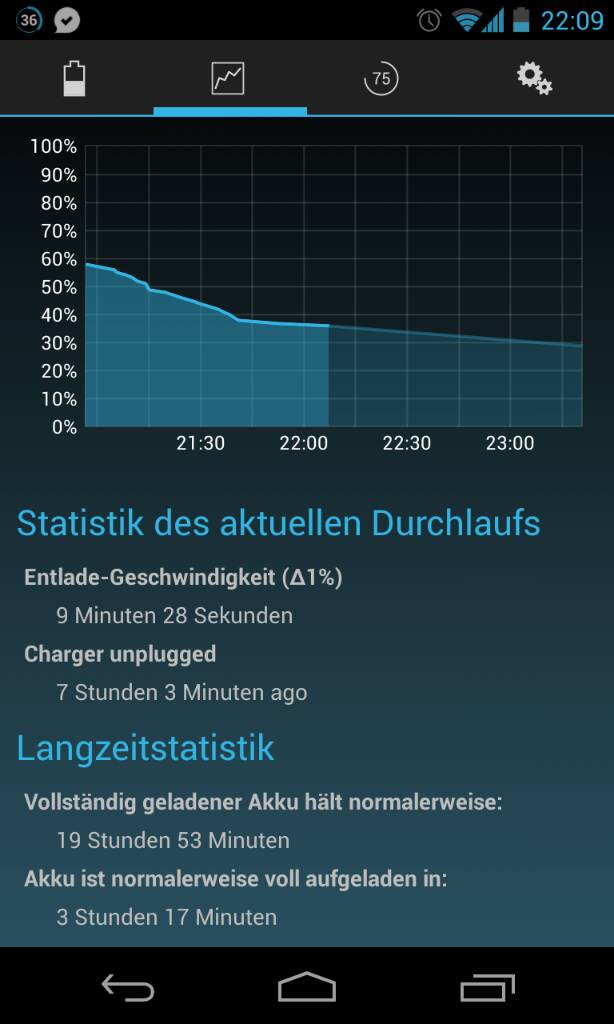This screenshot has width=614, height=1024.
Task: Go back using the navigation bar
Action: [128, 986]
